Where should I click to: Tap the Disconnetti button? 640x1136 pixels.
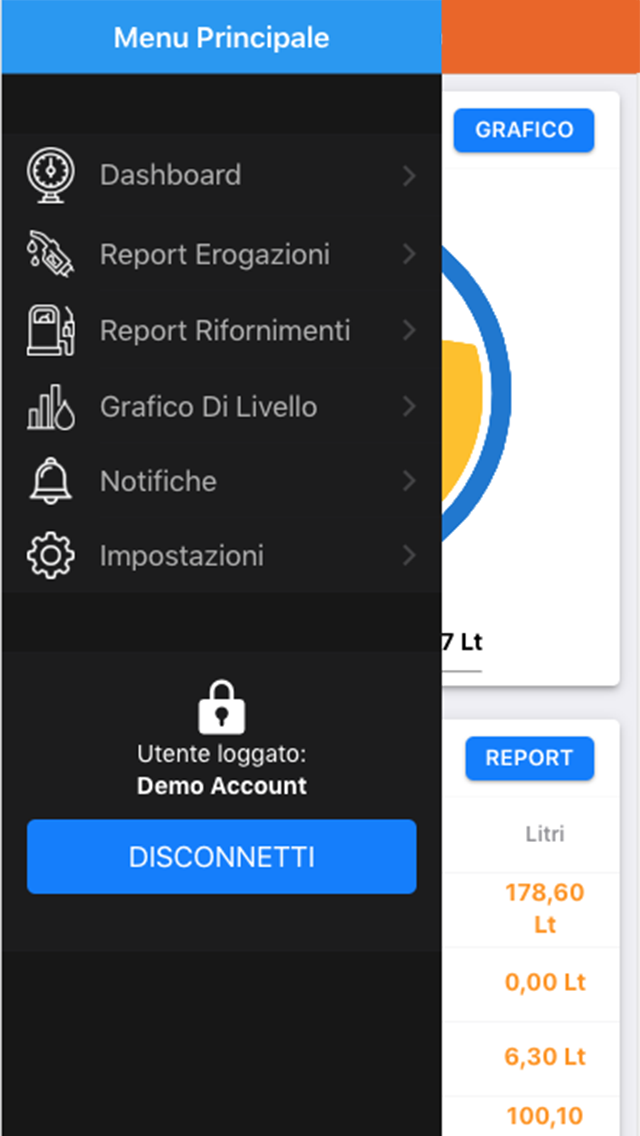point(222,856)
